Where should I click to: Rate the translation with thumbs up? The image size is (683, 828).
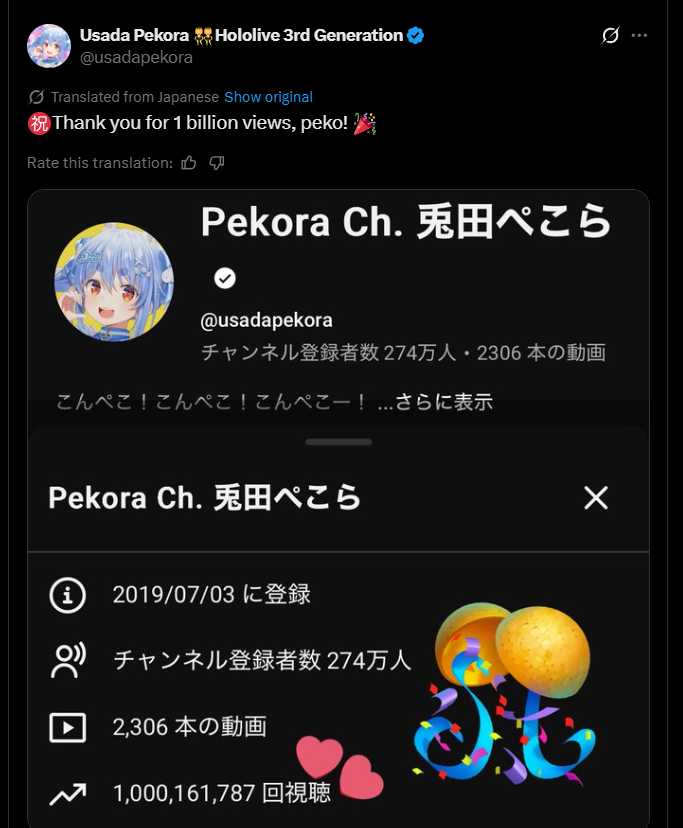(x=189, y=163)
